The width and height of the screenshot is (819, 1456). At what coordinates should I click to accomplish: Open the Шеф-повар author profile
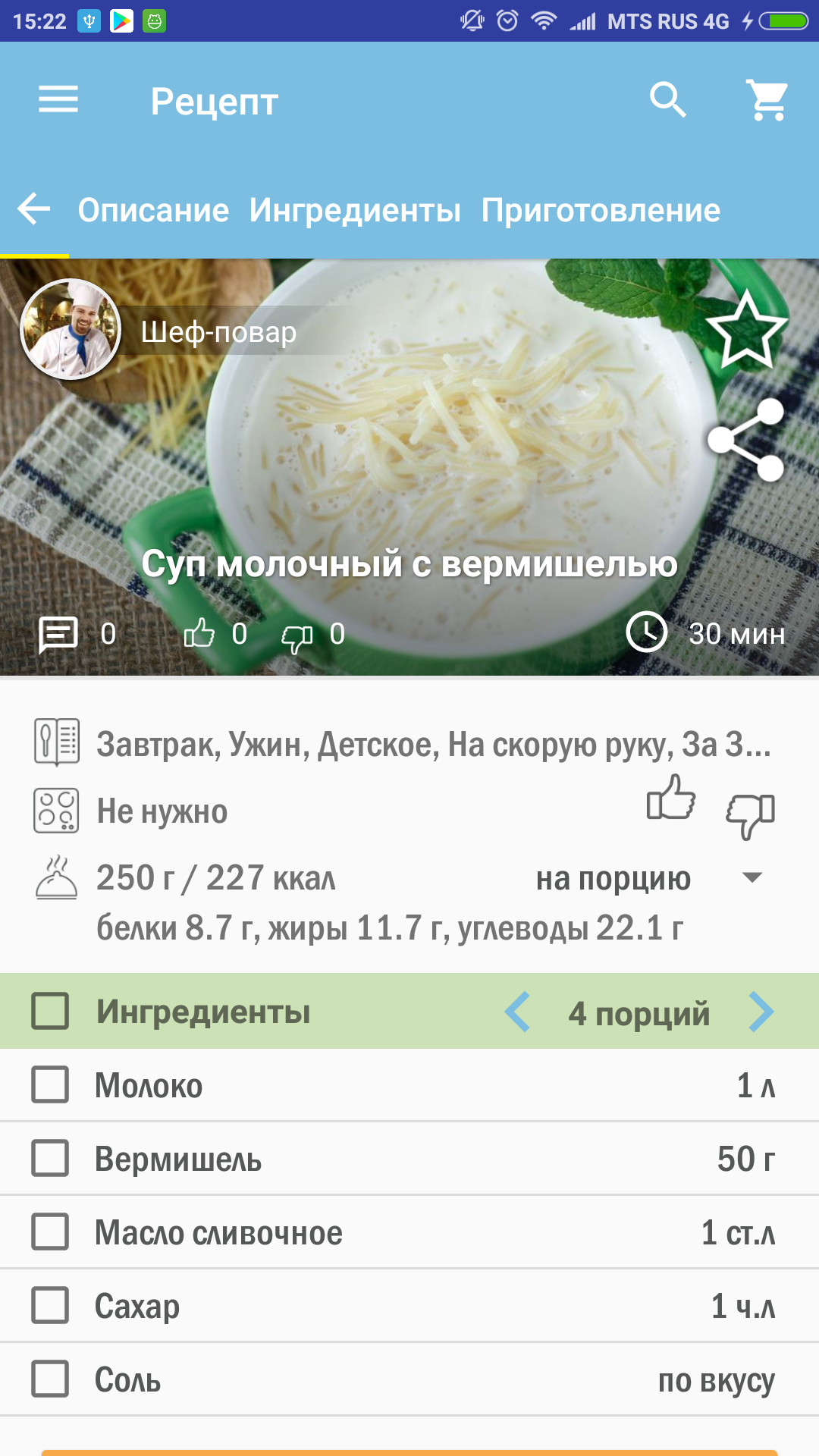[71, 330]
